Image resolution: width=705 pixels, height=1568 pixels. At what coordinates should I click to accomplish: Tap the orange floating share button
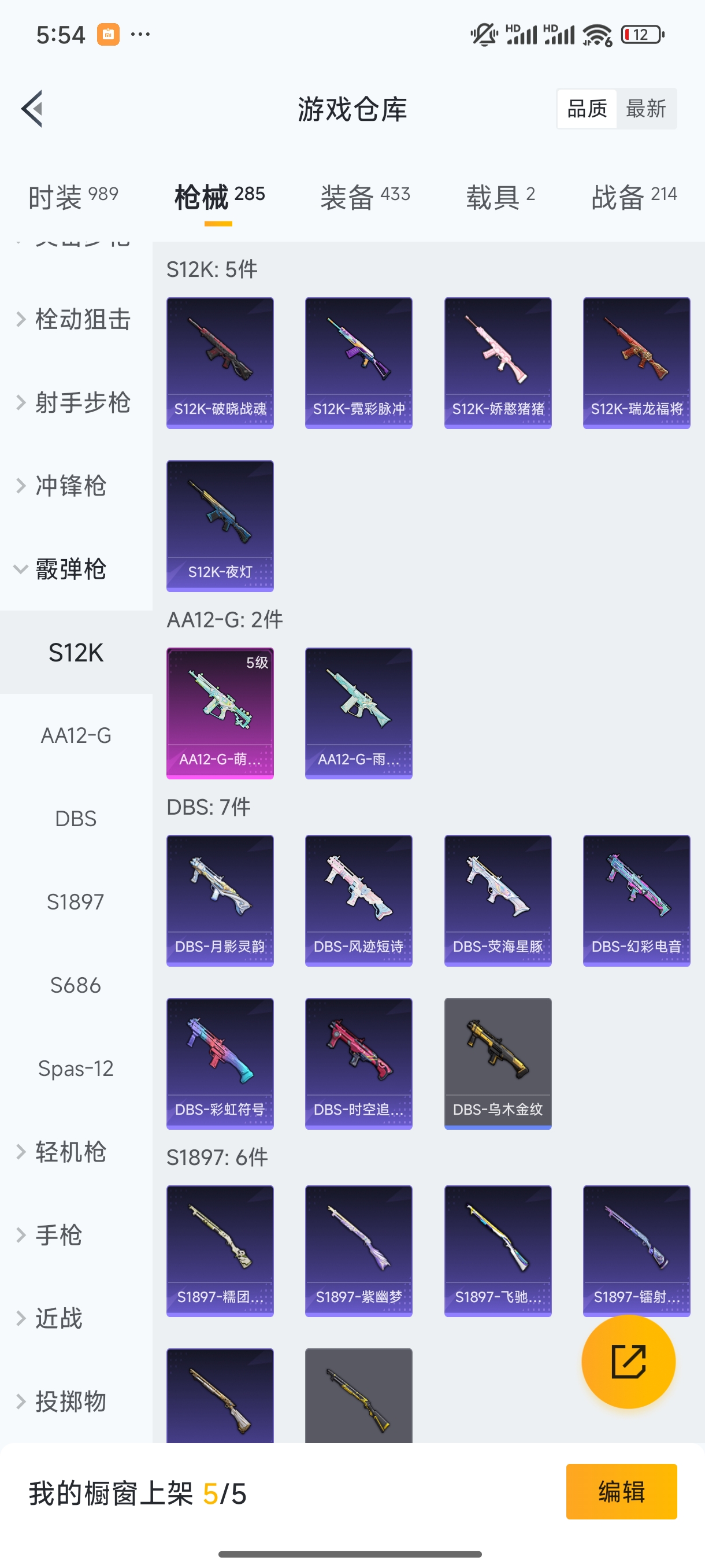(x=628, y=1361)
